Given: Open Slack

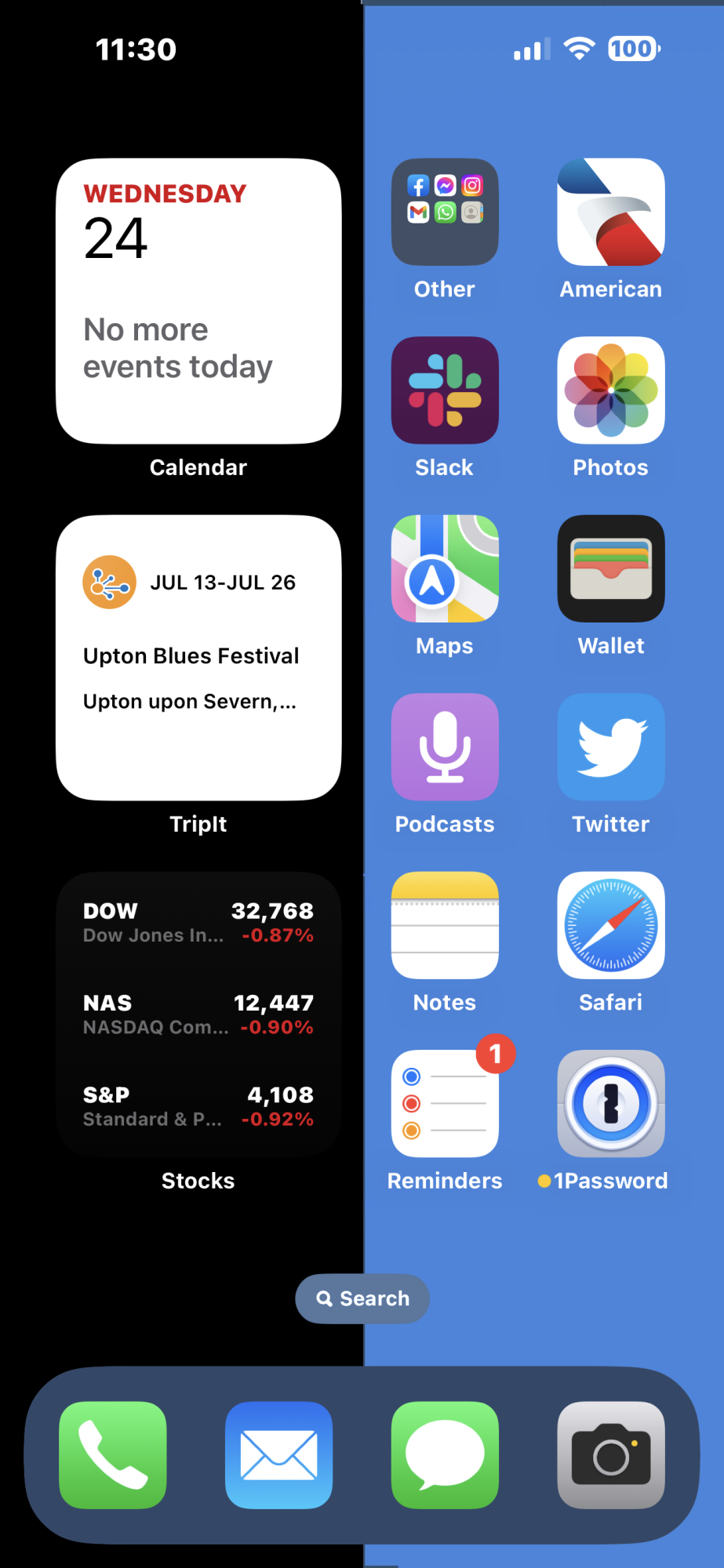Looking at the screenshot, I should [445, 390].
